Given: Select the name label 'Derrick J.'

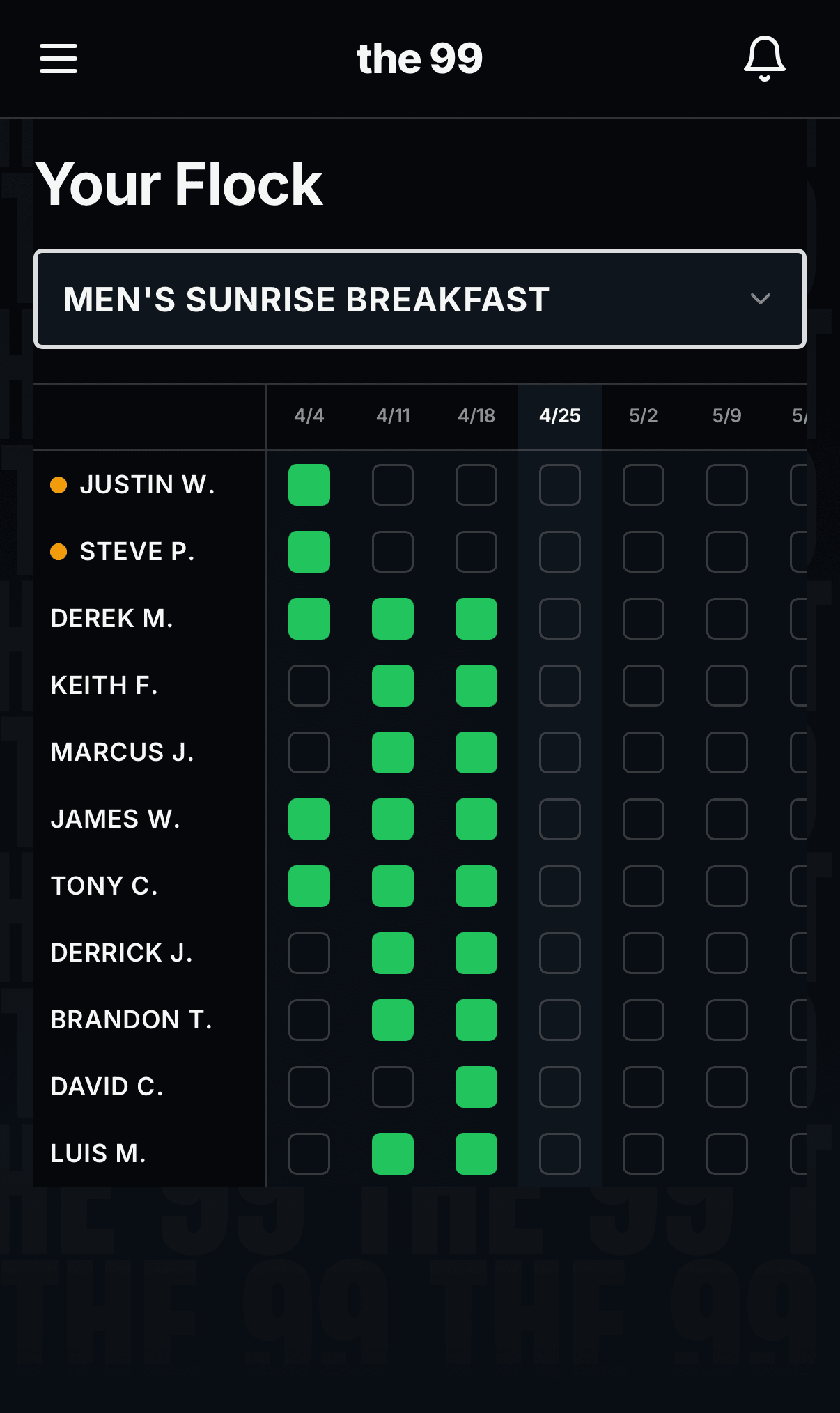Looking at the screenshot, I should pyautogui.click(x=123, y=952).
